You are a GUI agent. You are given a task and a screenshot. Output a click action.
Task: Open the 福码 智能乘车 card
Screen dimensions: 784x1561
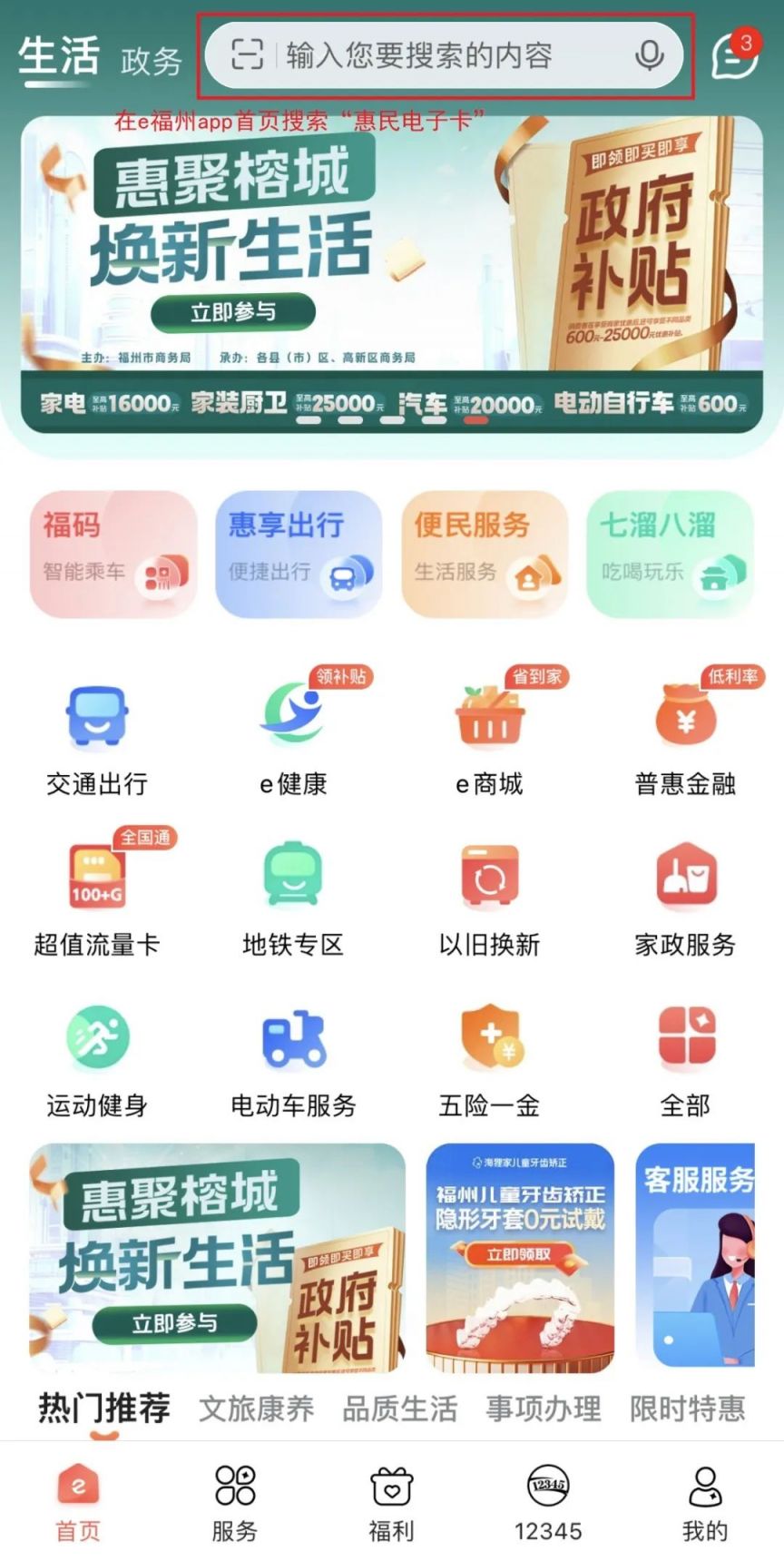(113, 554)
